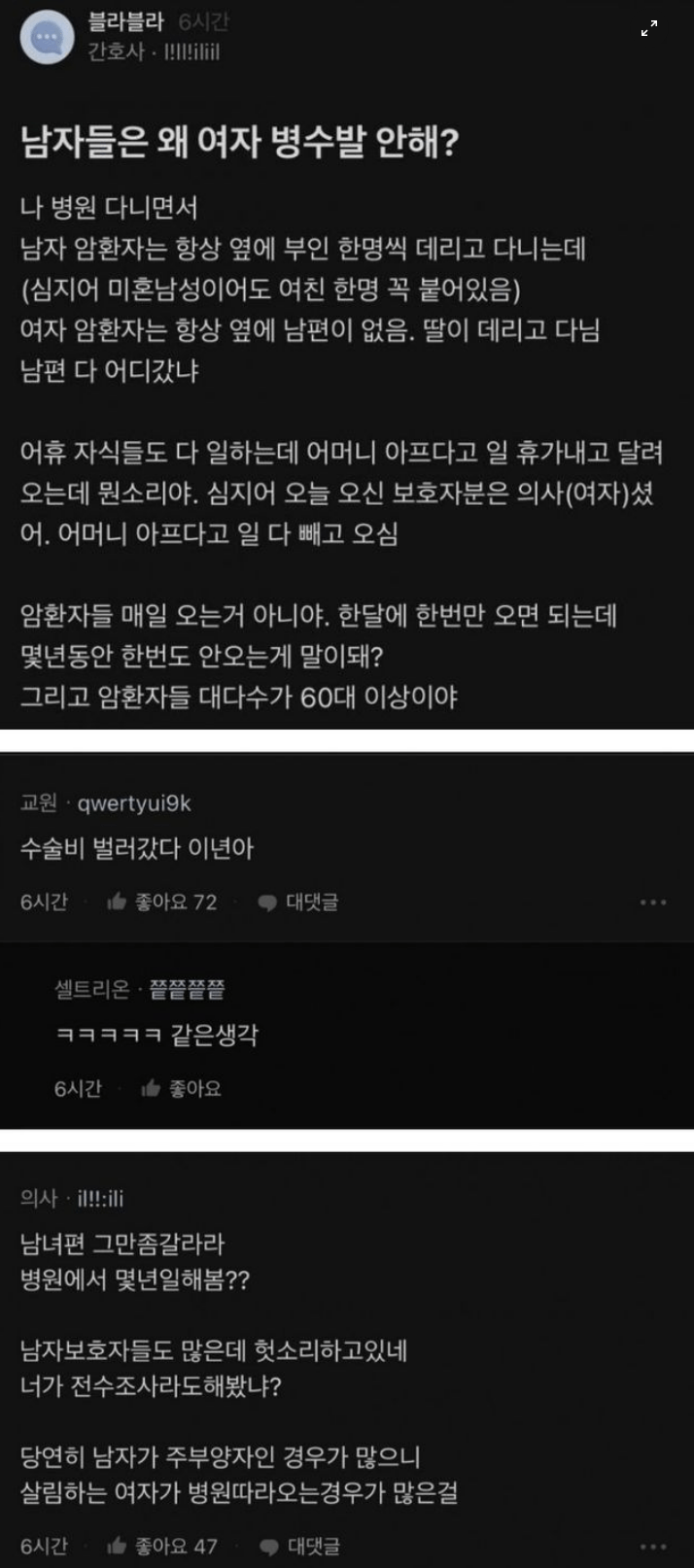The width and height of the screenshot is (694, 1568).
Task: Expand the image using the fullscreen arrows icon
Action: pos(649,28)
